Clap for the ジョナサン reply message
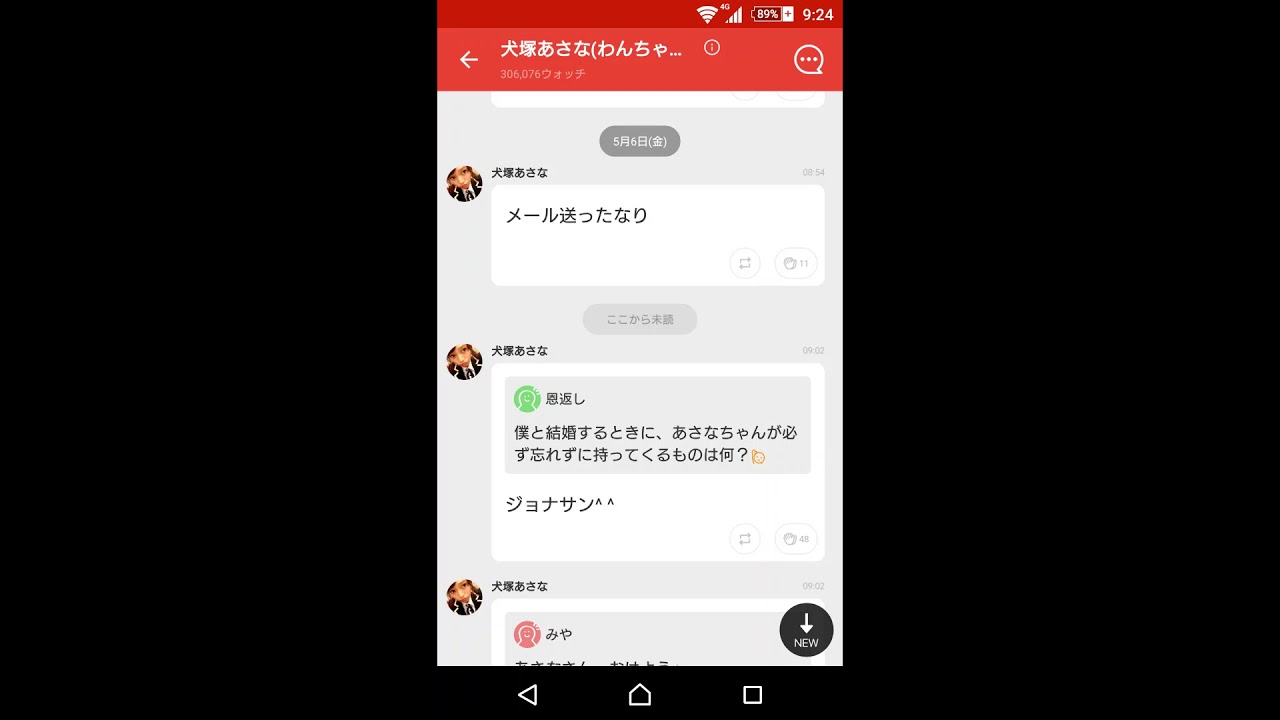Image resolution: width=1280 pixels, height=720 pixels. pos(796,538)
